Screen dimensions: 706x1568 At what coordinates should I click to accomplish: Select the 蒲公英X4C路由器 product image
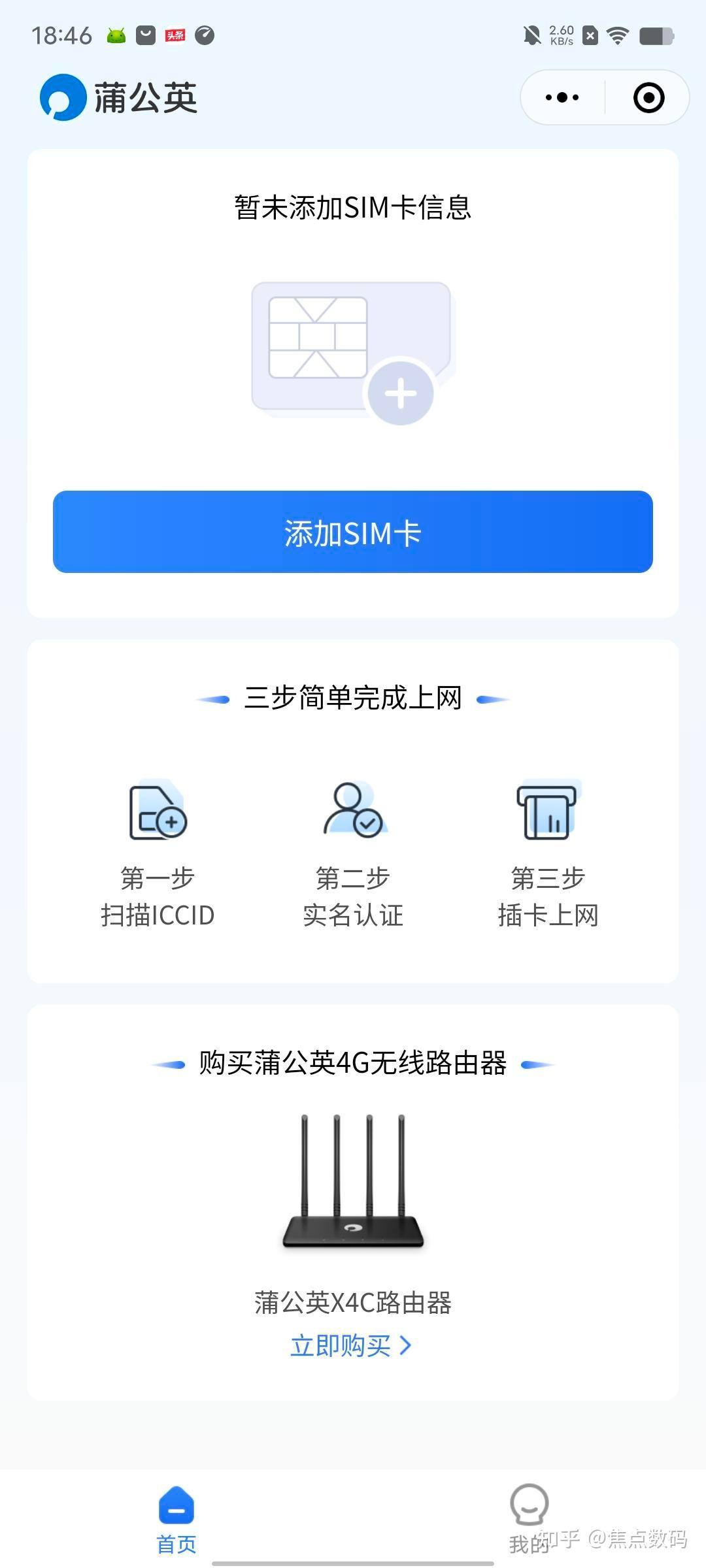click(353, 1183)
